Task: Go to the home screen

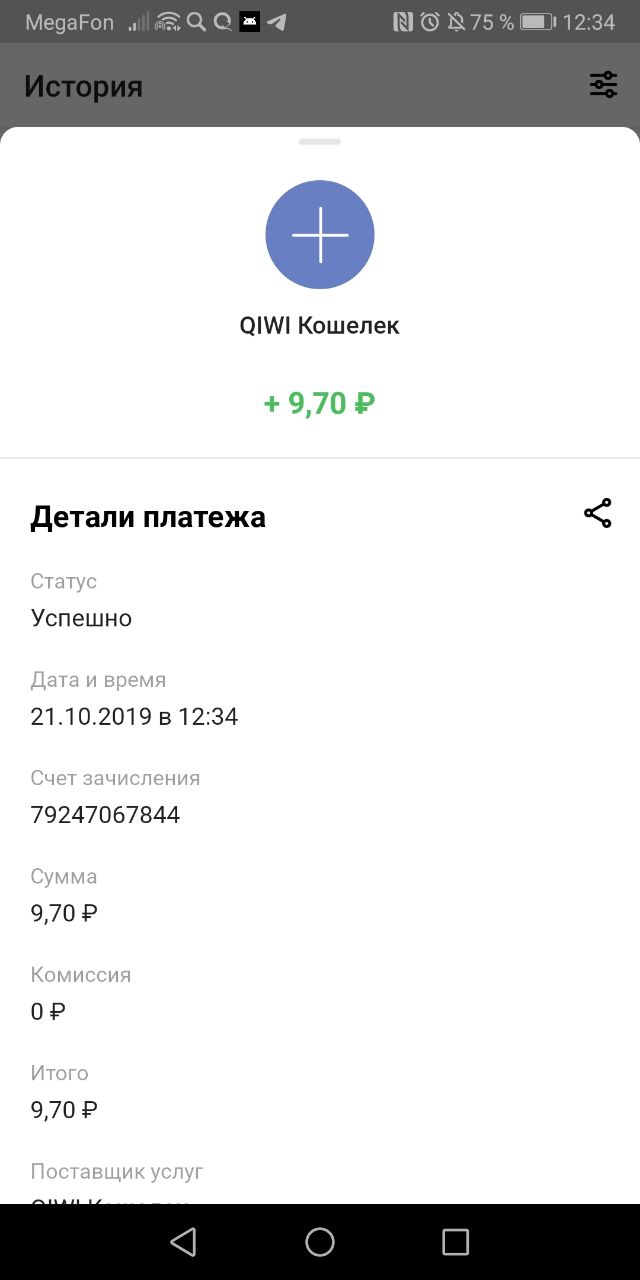Action: pos(320,1242)
